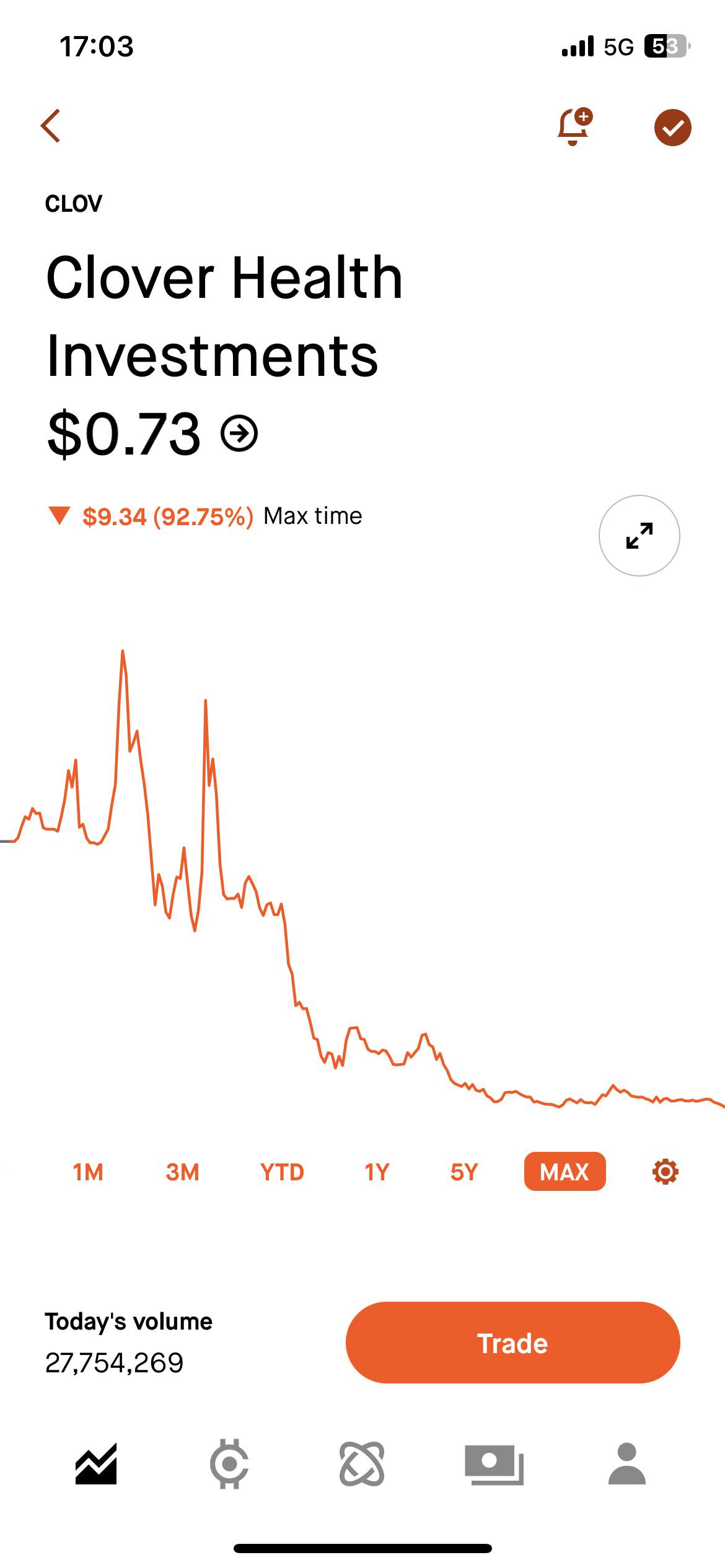Open the cash tab in bottom bar
This screenshot has width=725, height=1568.
point(494,1464)
